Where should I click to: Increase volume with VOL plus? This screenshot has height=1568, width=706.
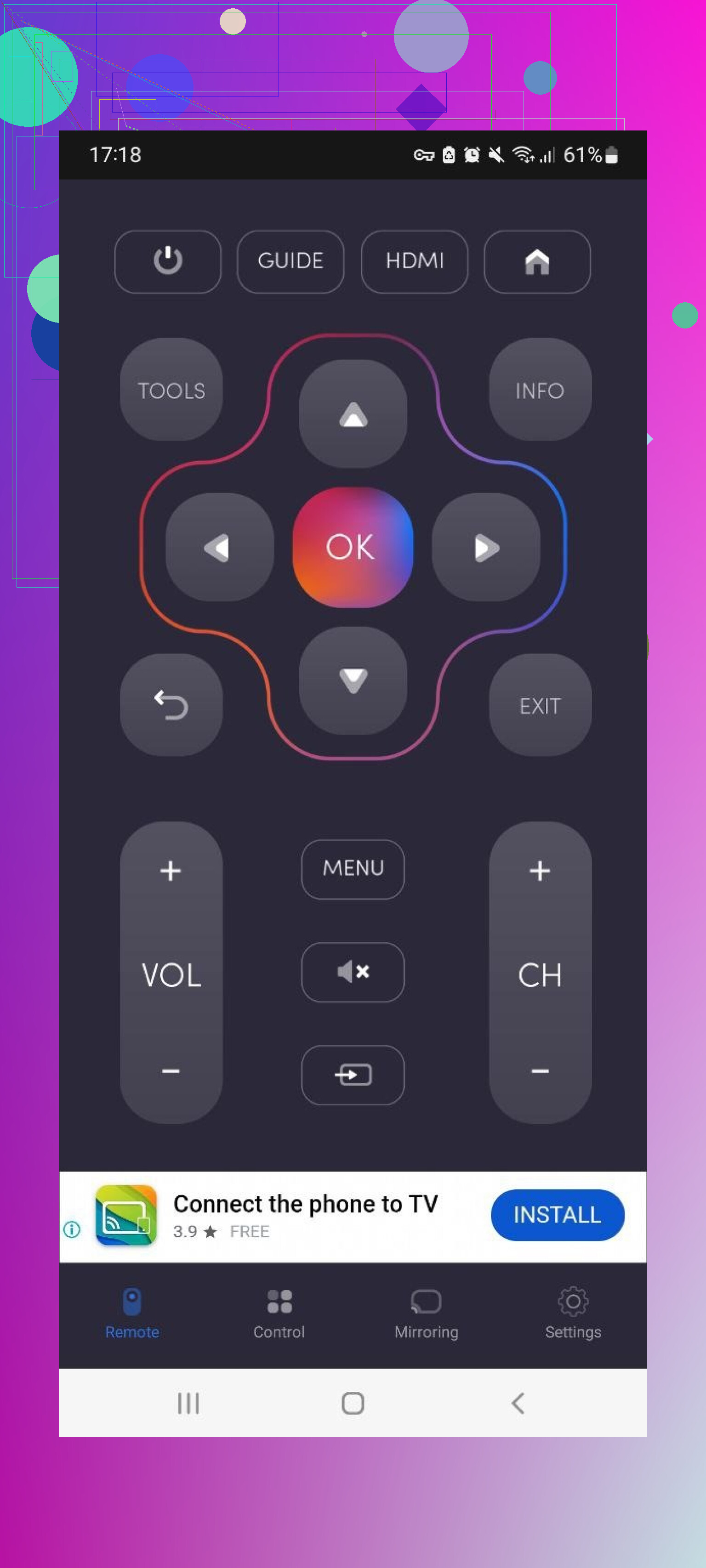[171, 871]
